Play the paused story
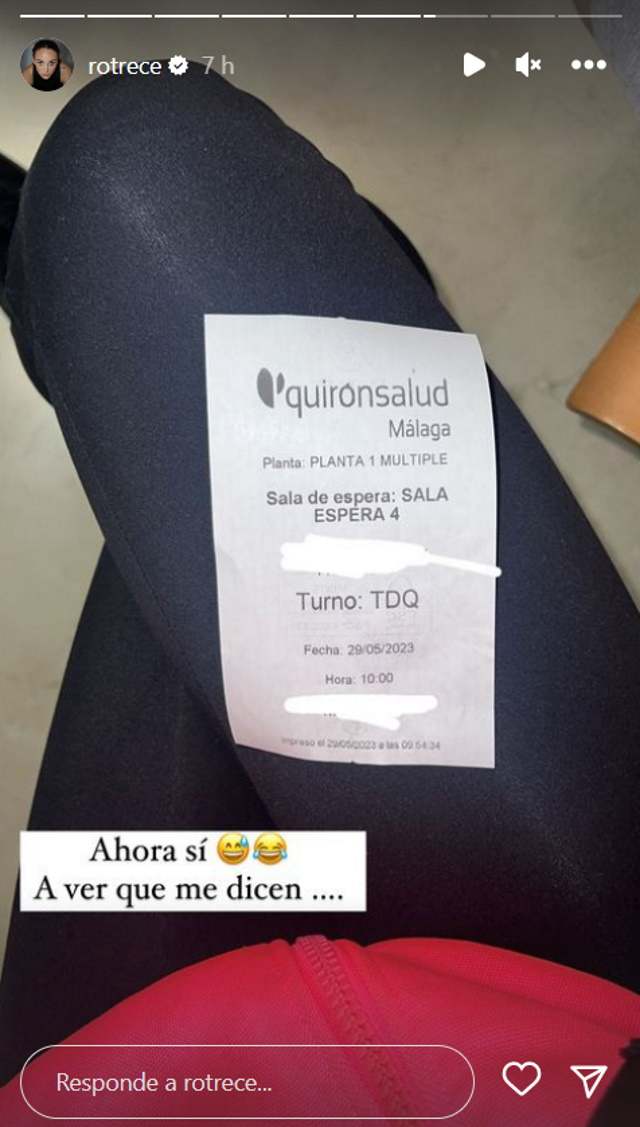Image resolution: width=640 pixels, height=1127 pixels. click(x=474, y=65)
